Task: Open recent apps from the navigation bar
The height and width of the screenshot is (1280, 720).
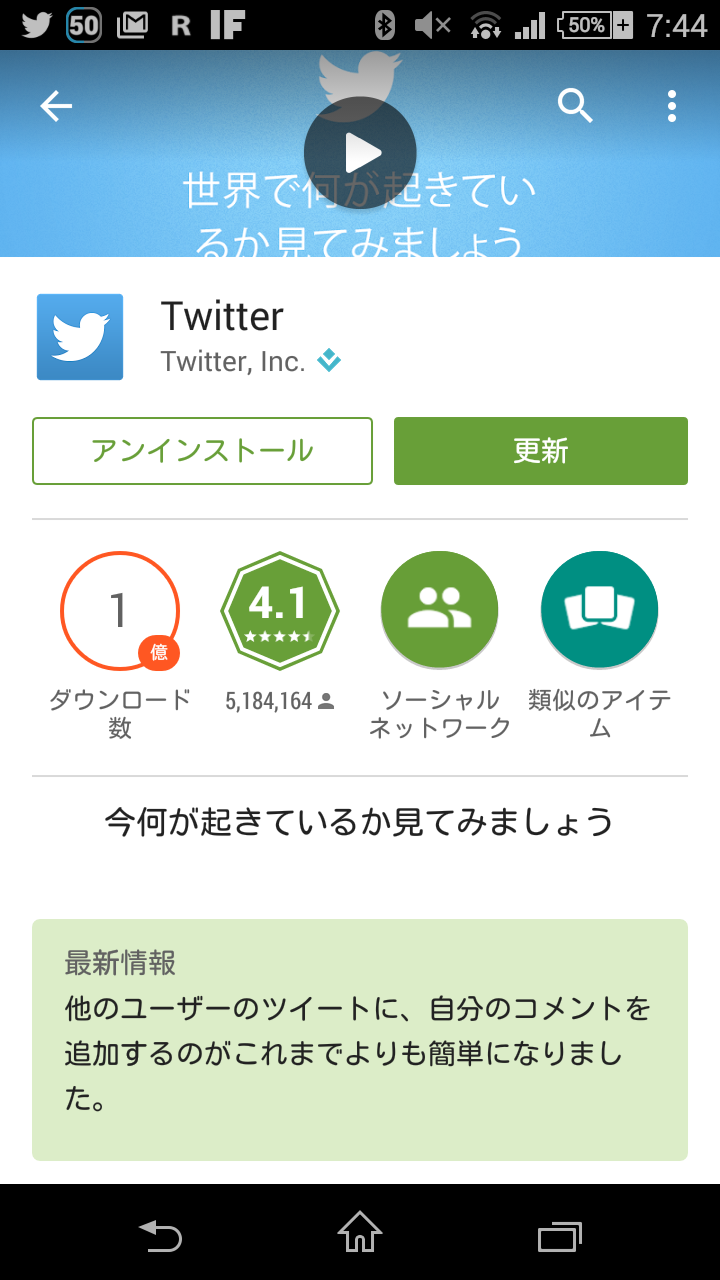Action: point(559,1235)
